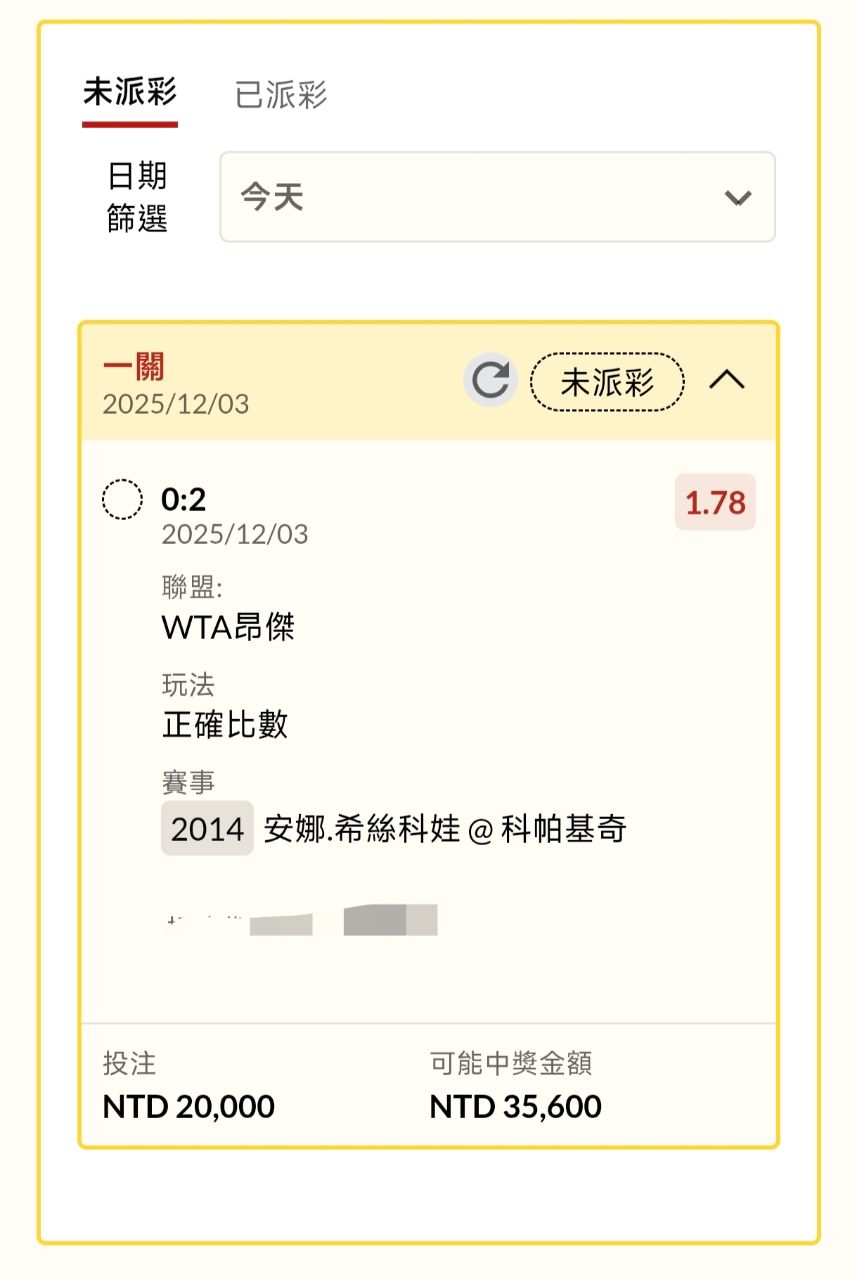Switch to the 已派彩 tab
857x1280 pixels.
point(281,95)
